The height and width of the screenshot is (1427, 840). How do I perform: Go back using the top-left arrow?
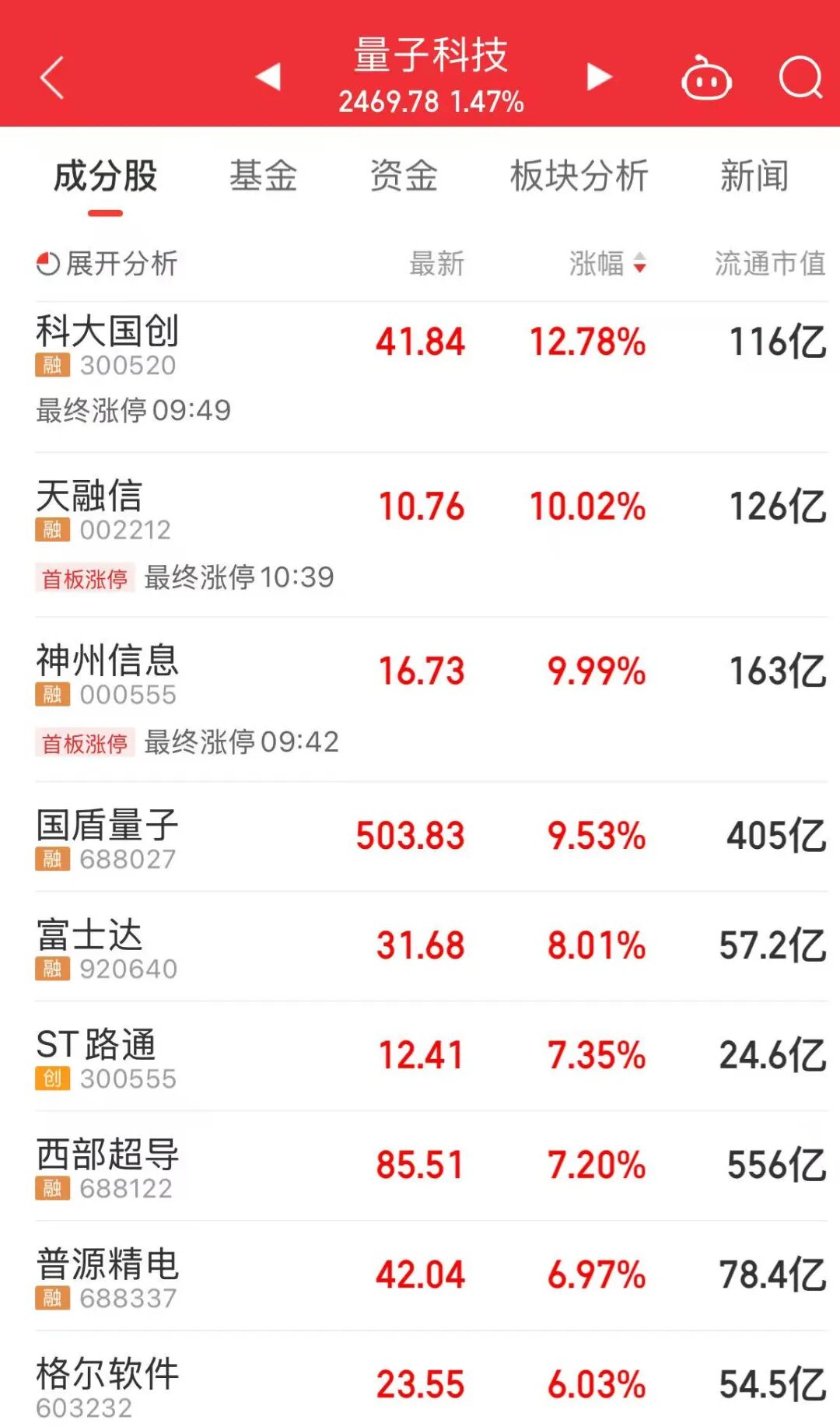tap(52, 78)
